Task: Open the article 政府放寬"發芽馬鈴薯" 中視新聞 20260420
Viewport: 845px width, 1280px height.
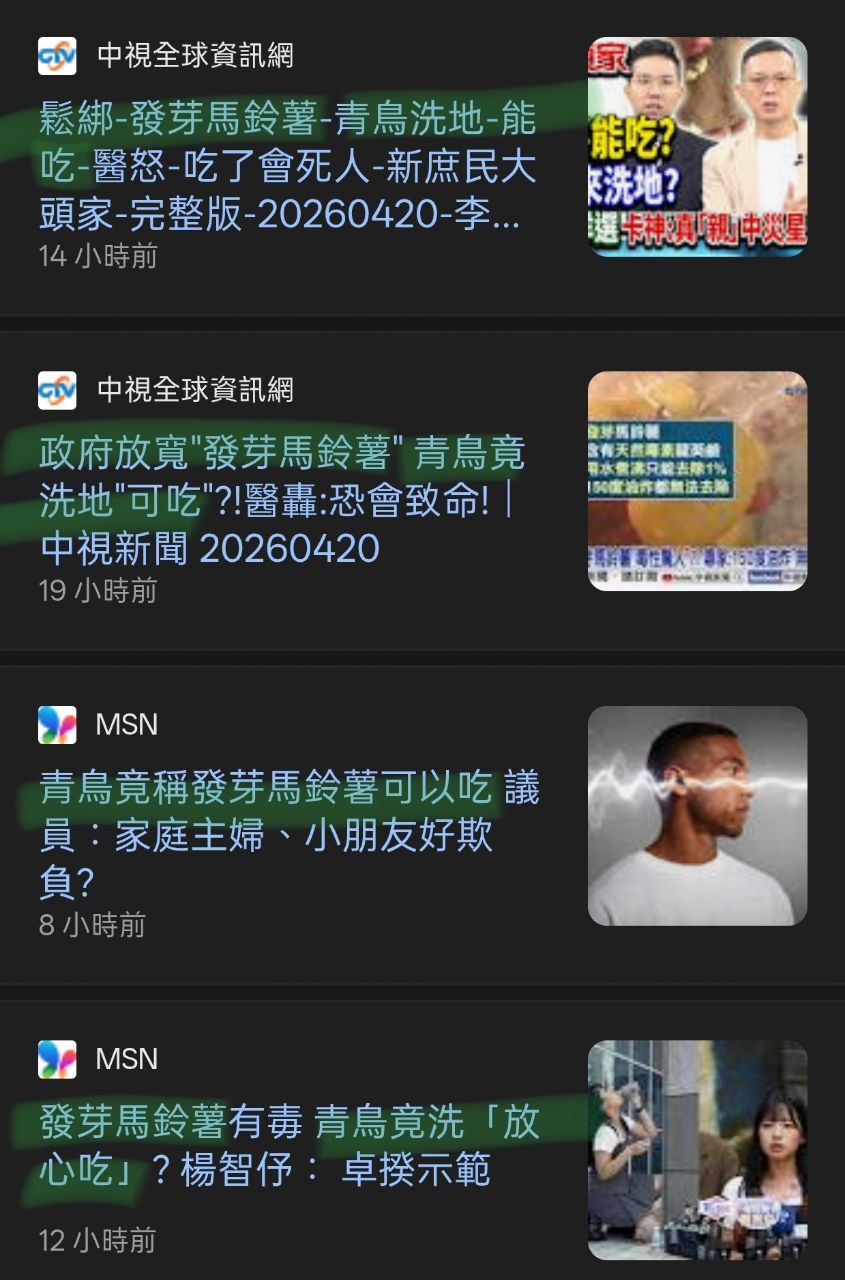Action: click(282, 500)
